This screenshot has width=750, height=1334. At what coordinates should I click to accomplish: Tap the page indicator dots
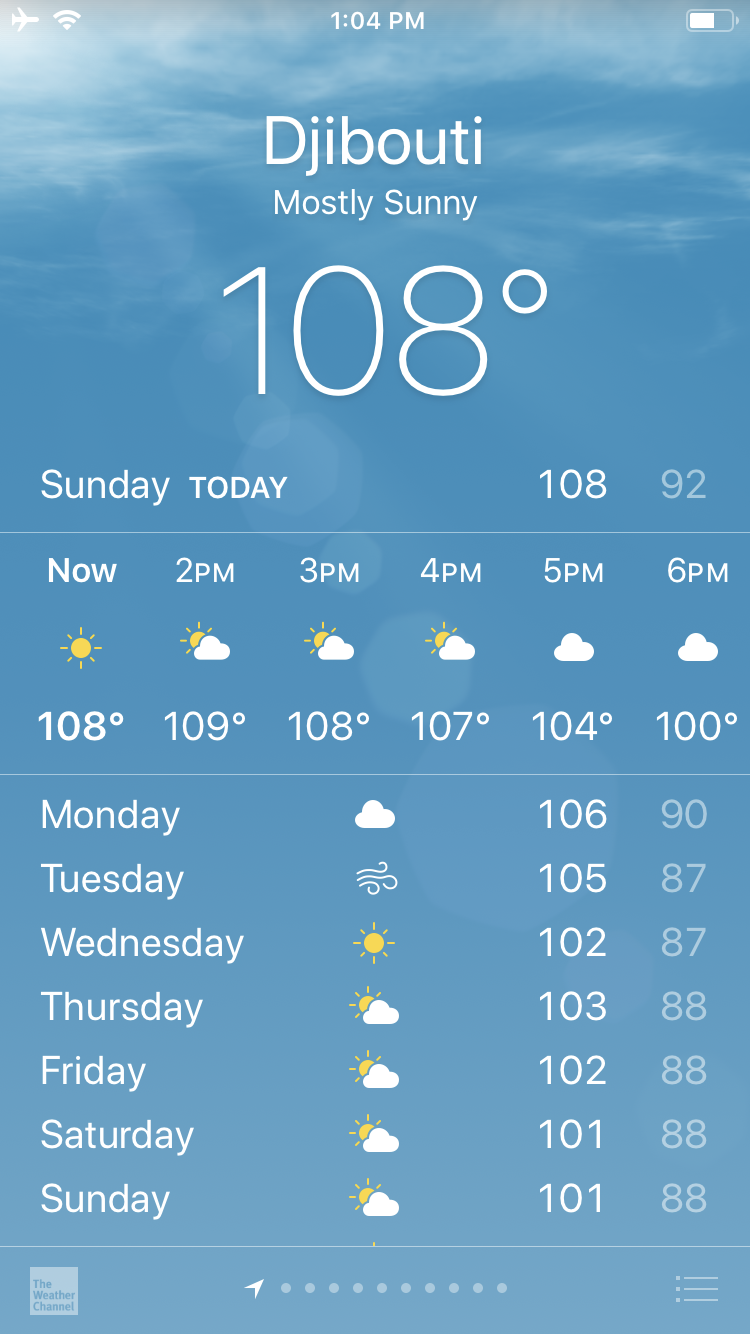(392, 1288)
